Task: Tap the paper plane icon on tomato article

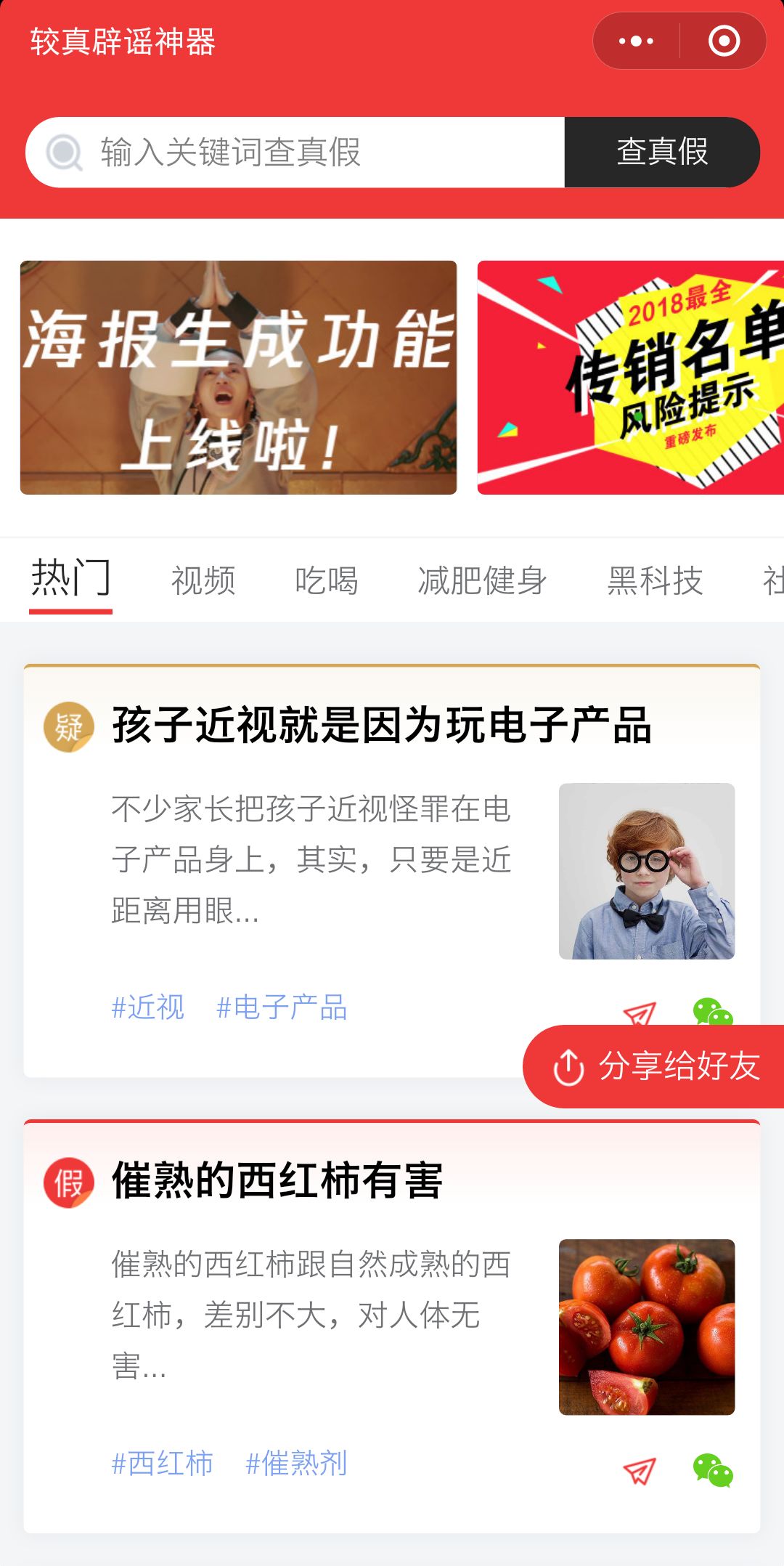Action: 640,1471
